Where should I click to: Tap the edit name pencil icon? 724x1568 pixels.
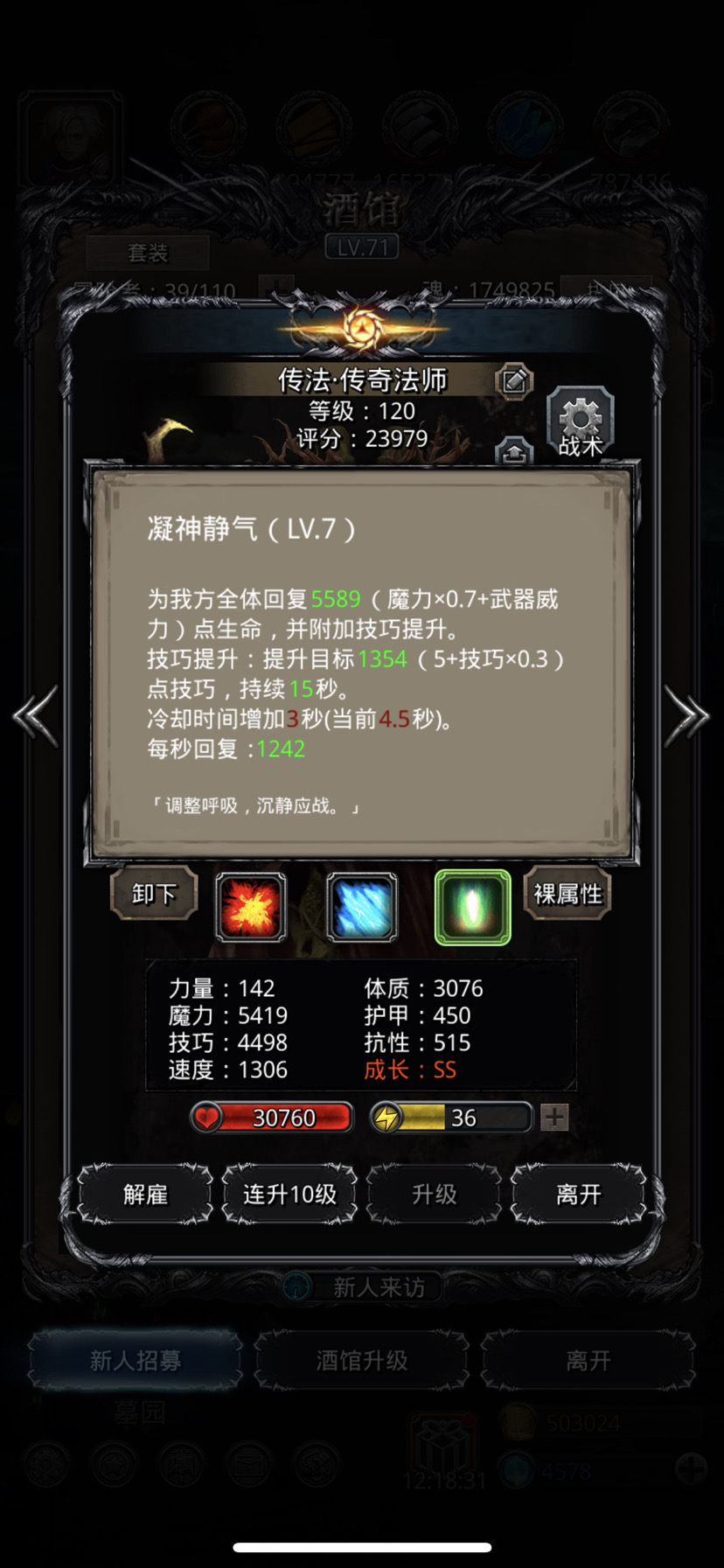coord(514,381)
